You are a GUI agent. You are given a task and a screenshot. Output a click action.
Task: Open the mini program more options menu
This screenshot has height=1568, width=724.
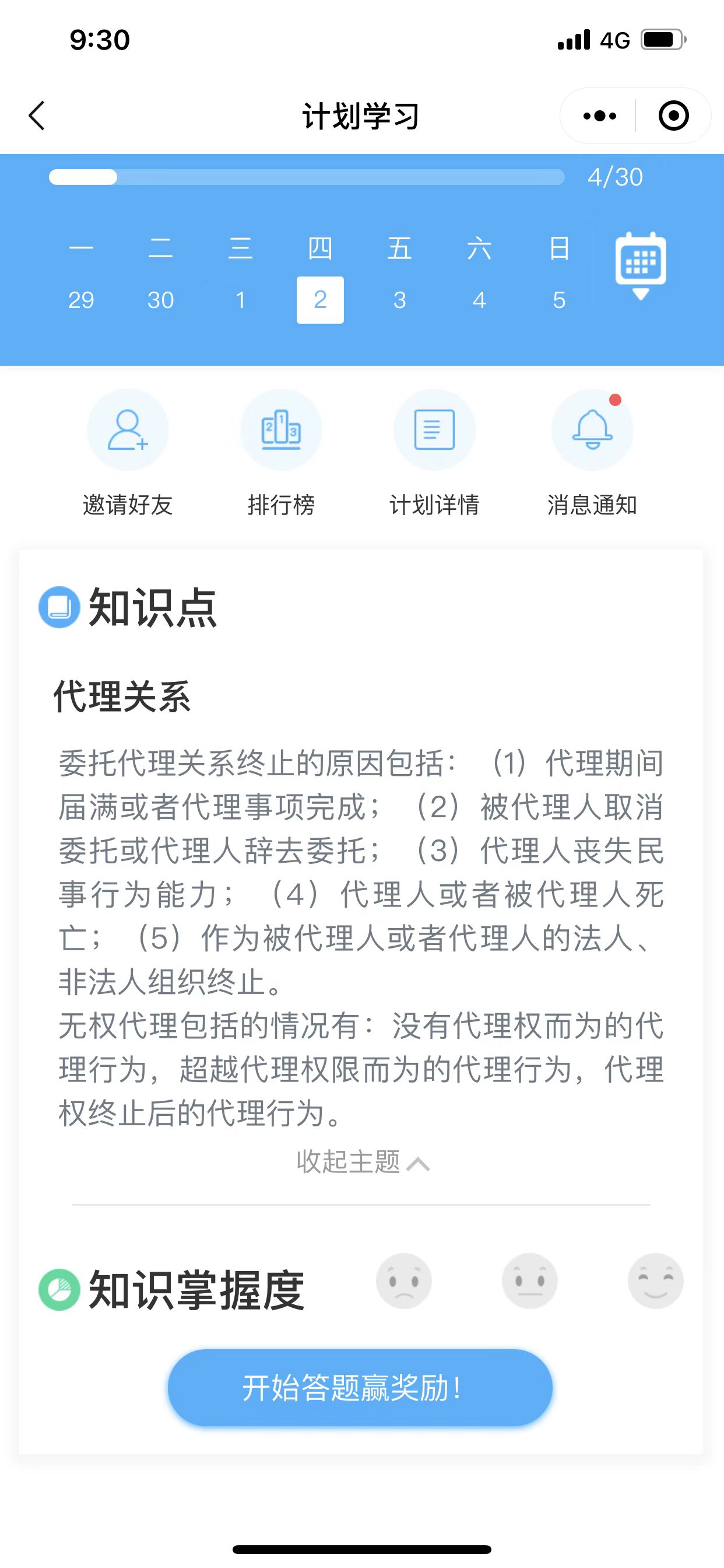click(x=599, y=116)
